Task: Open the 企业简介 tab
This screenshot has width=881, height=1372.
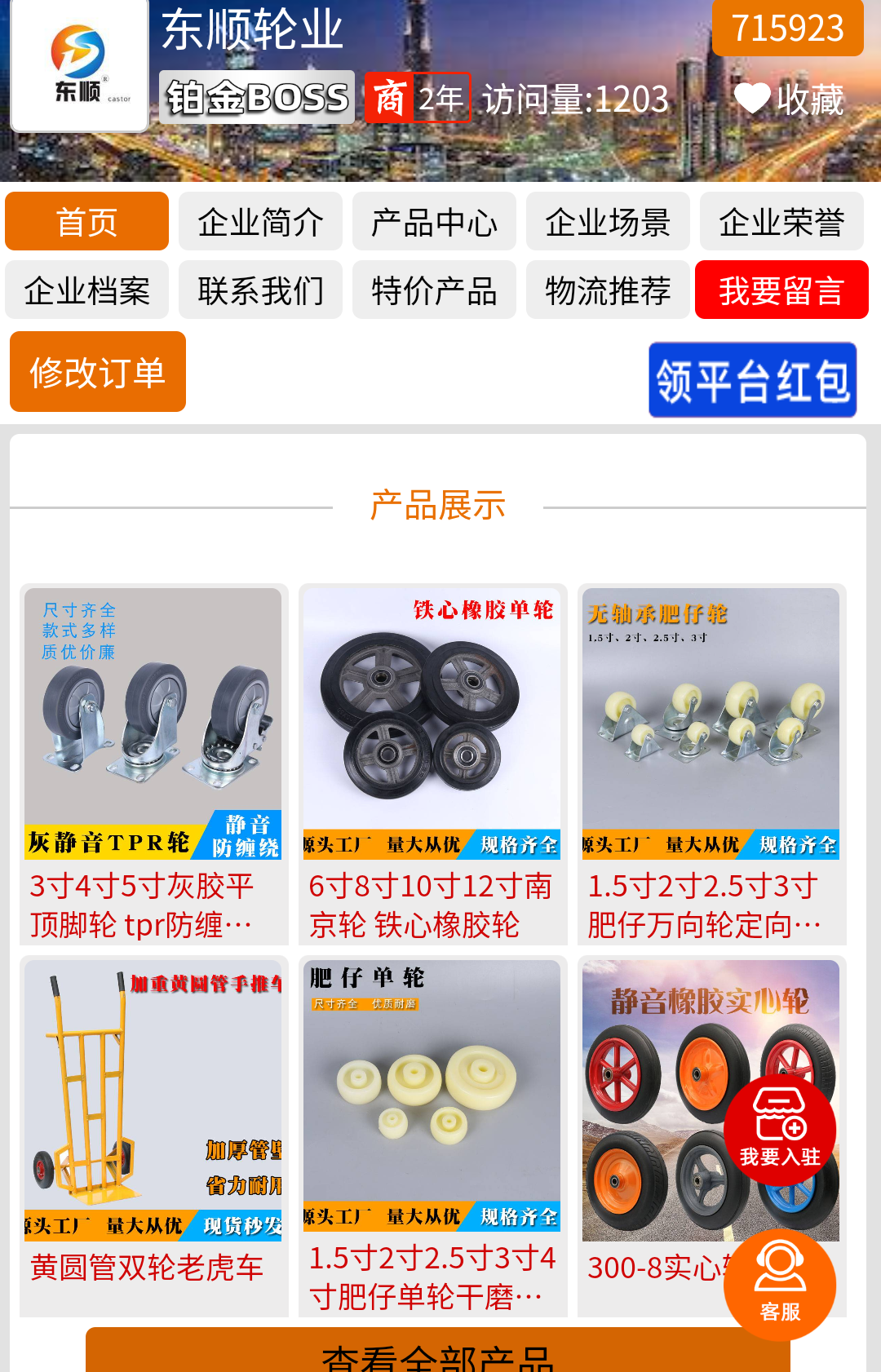Action: [x=260, y=222]
